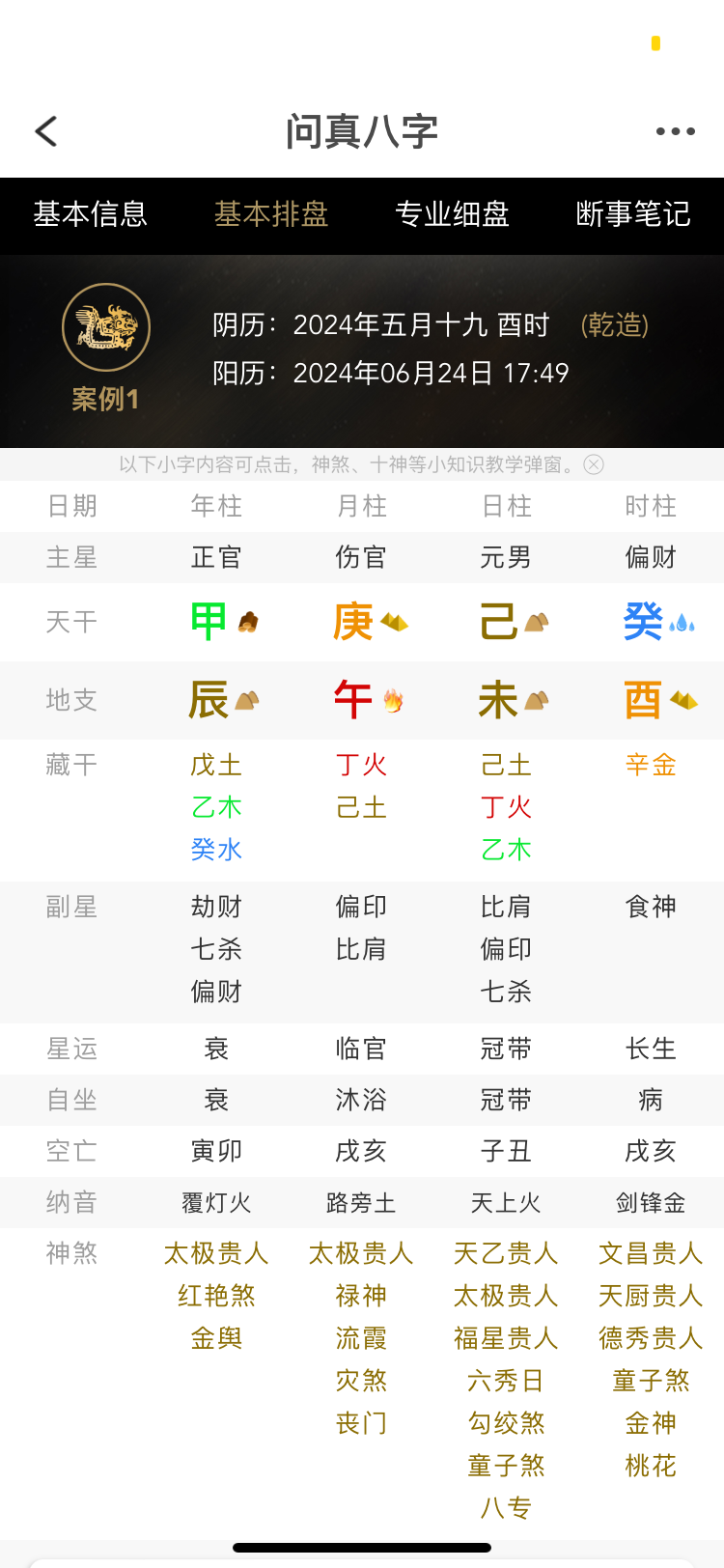Switch to the 基本信息 tab
This screenshot has width=724, height=1568.
(x=90, y=214)
